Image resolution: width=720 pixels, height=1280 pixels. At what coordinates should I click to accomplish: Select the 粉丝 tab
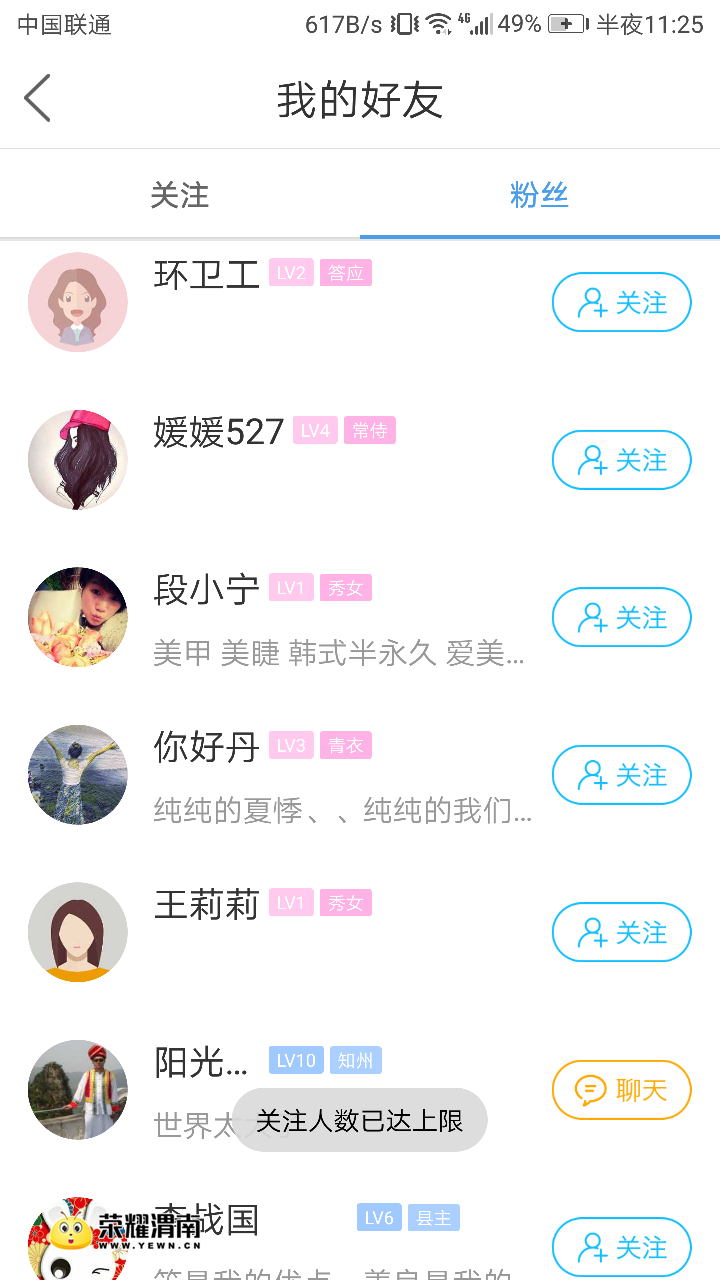click(540, 195)
